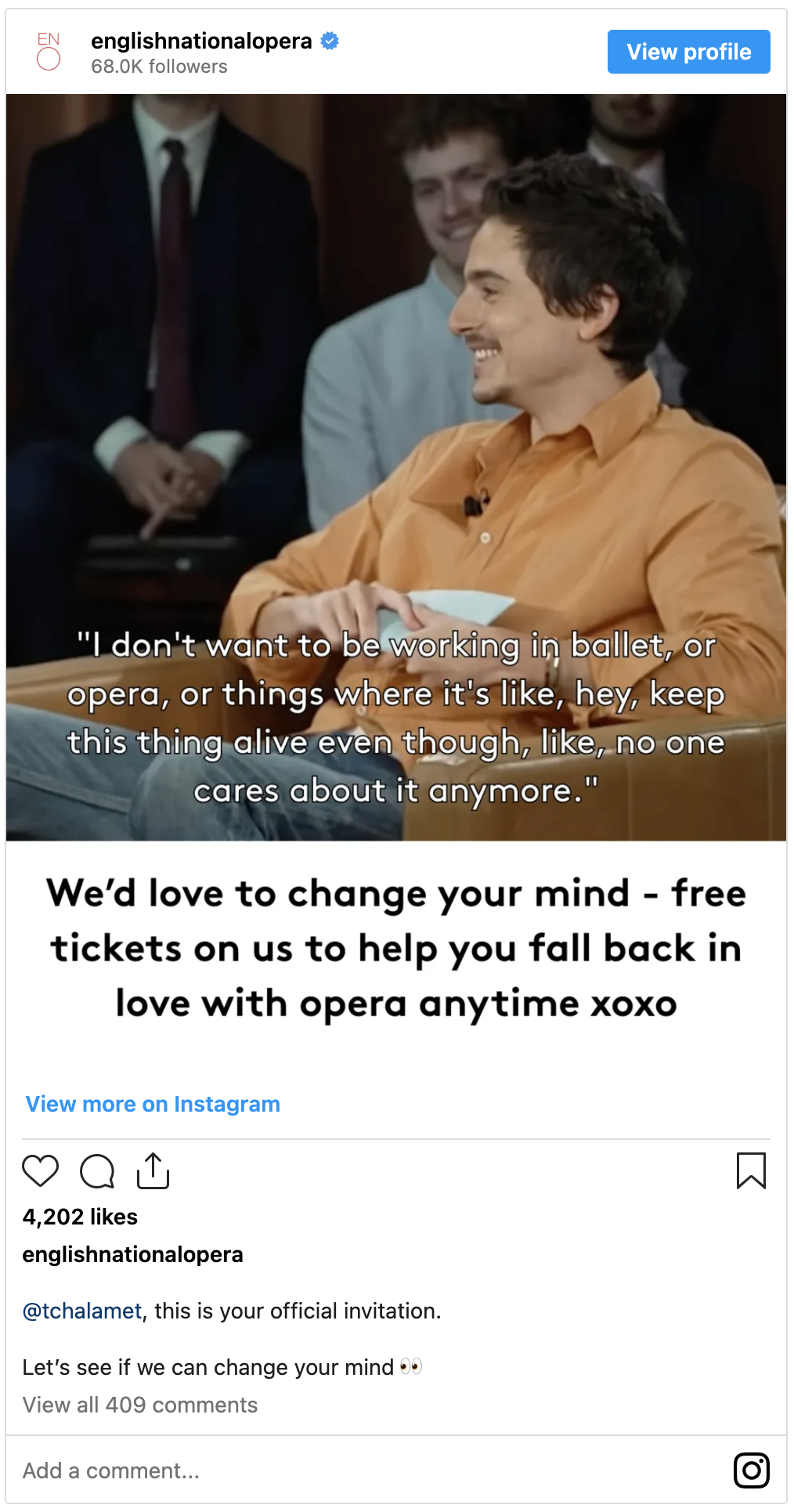Share this post using the share icon

153,1171
